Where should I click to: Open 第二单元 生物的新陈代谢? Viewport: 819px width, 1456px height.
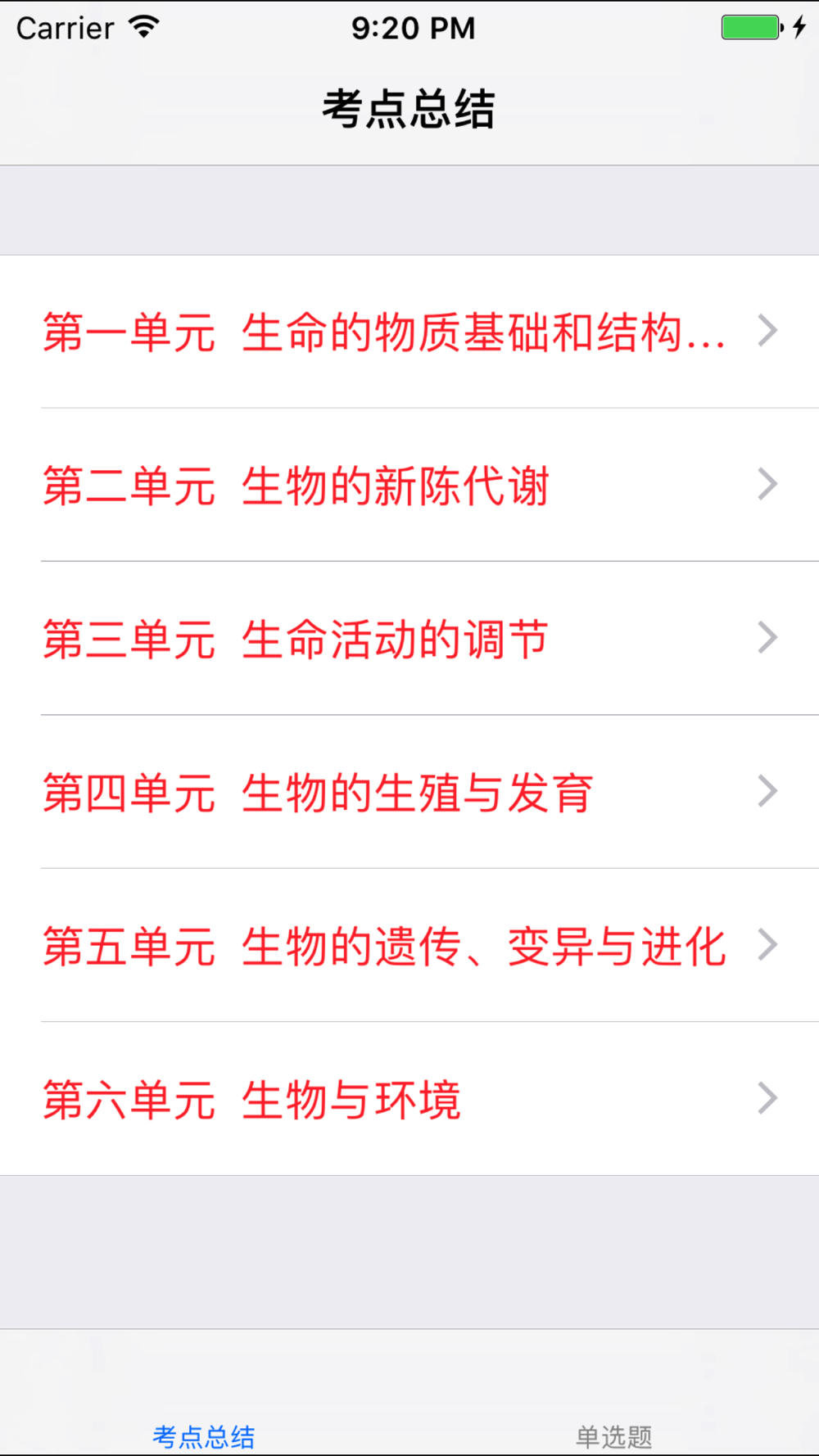point(409,485)
